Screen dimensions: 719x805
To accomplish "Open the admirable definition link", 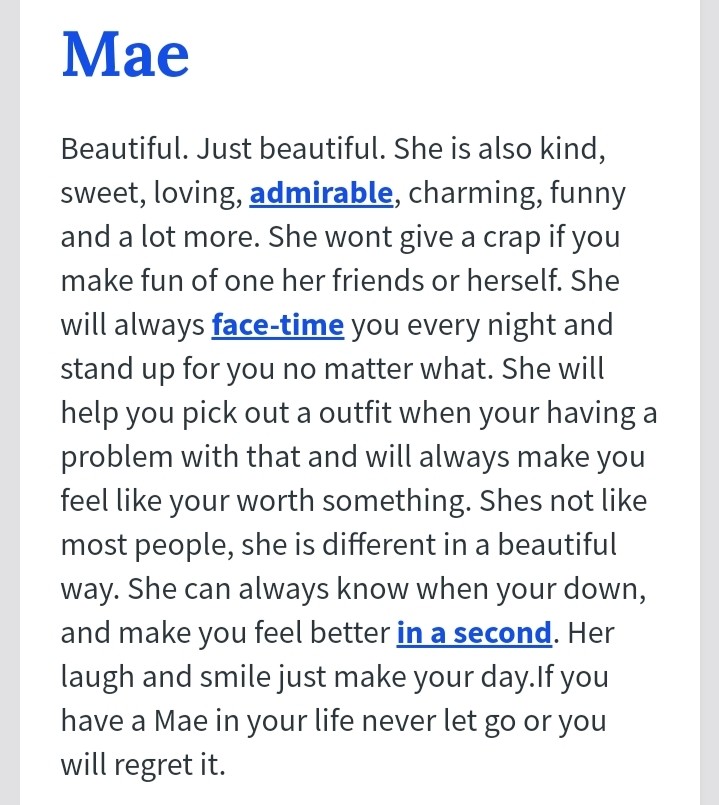I will coord(321,193).
